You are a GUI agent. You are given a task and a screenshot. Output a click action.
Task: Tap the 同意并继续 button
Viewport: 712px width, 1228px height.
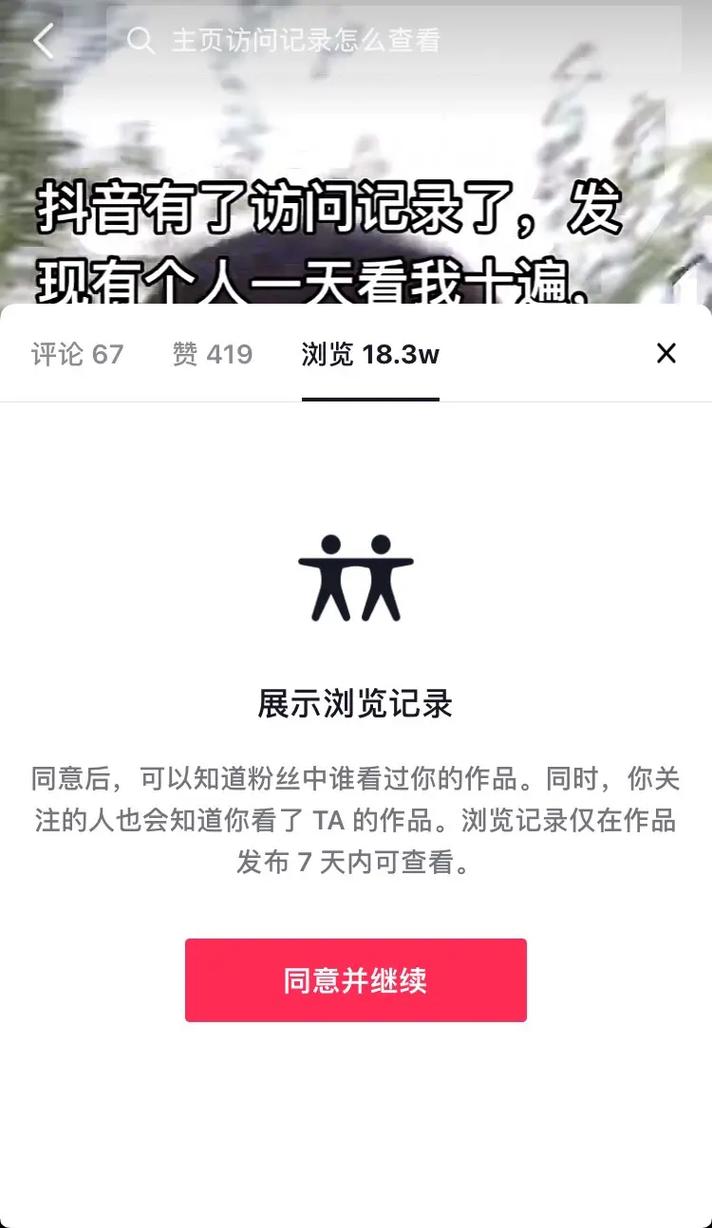[x=356, y=980]
